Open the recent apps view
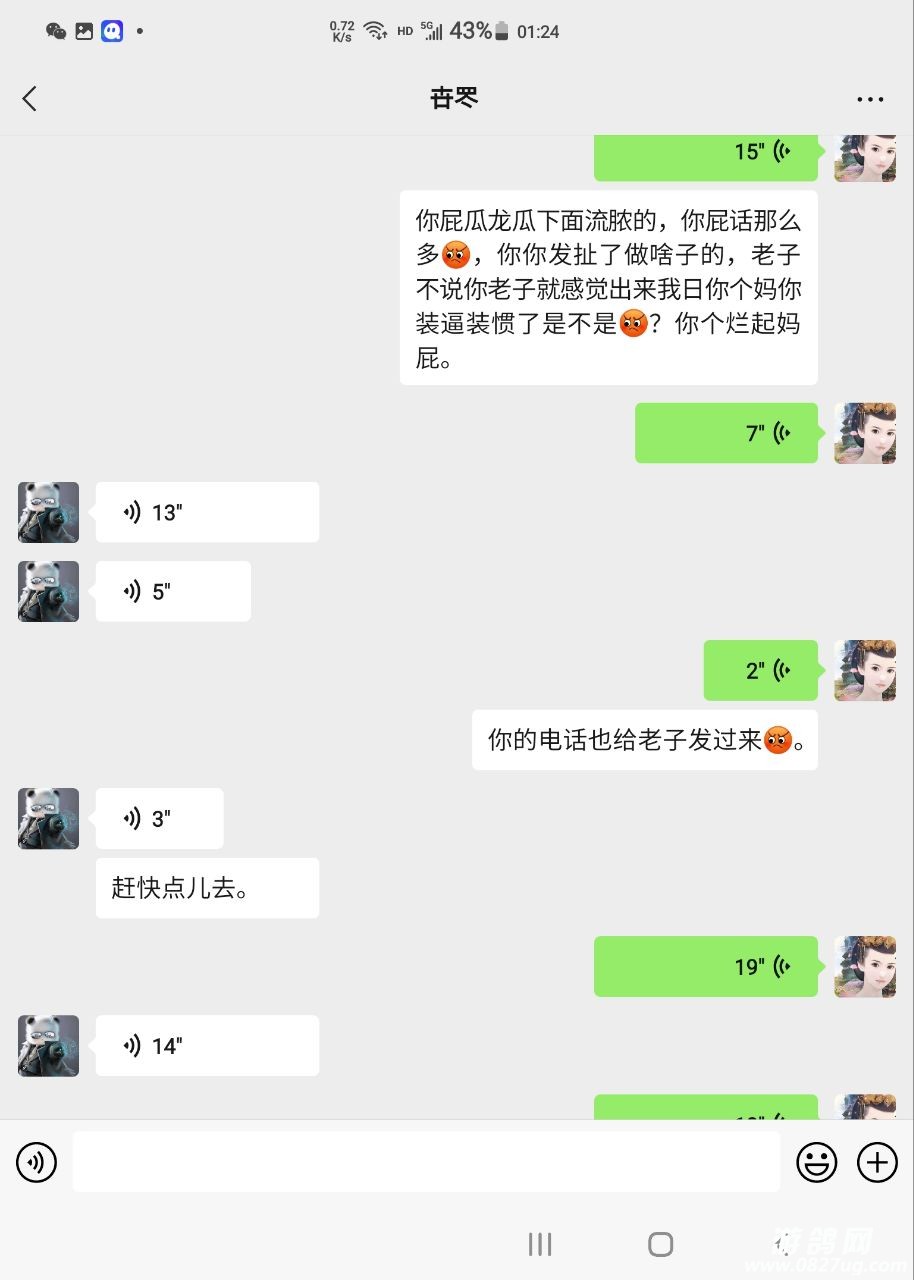Screen dimensions: 914x1280 [x=540, y=1244]
